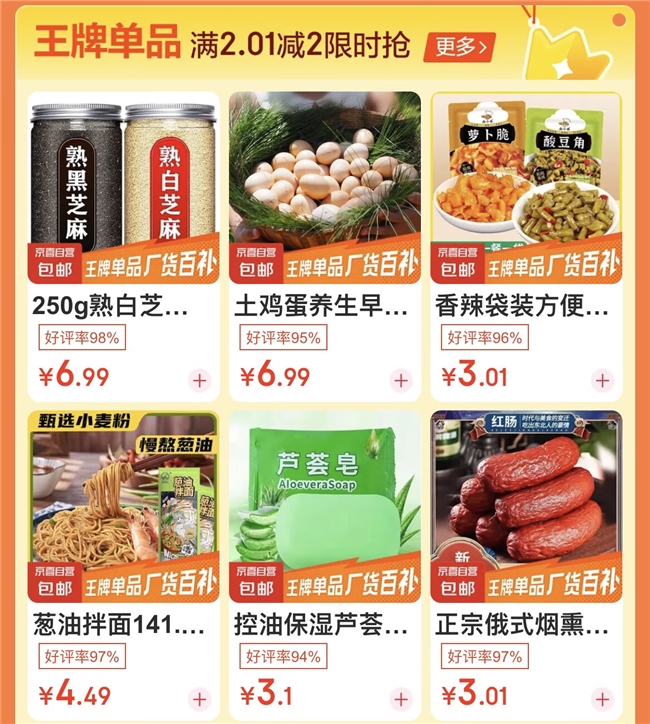Add the 250g熟白芝麻 to cart
Screen dimensions: 650x724
[x=199, y=380]
